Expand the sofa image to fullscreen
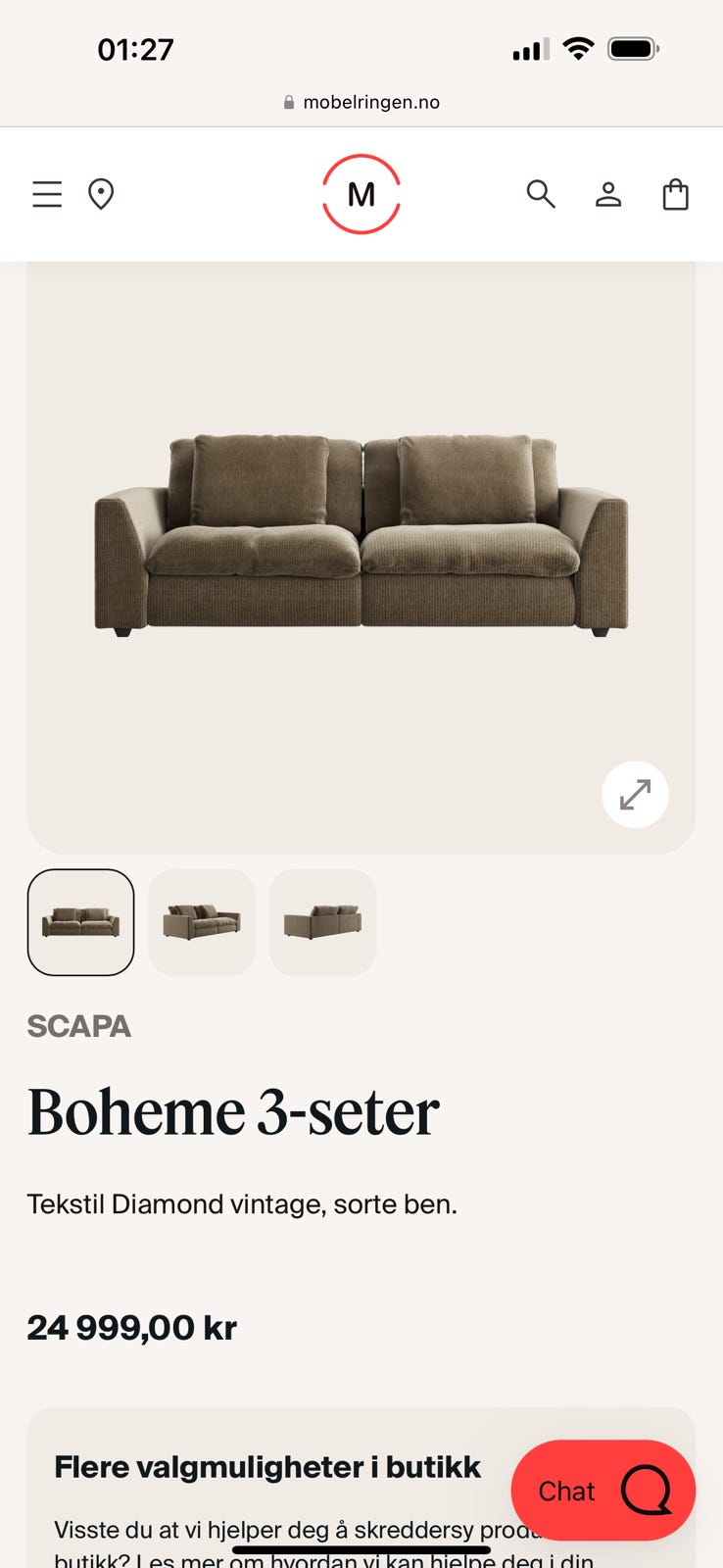 (635, 795)
